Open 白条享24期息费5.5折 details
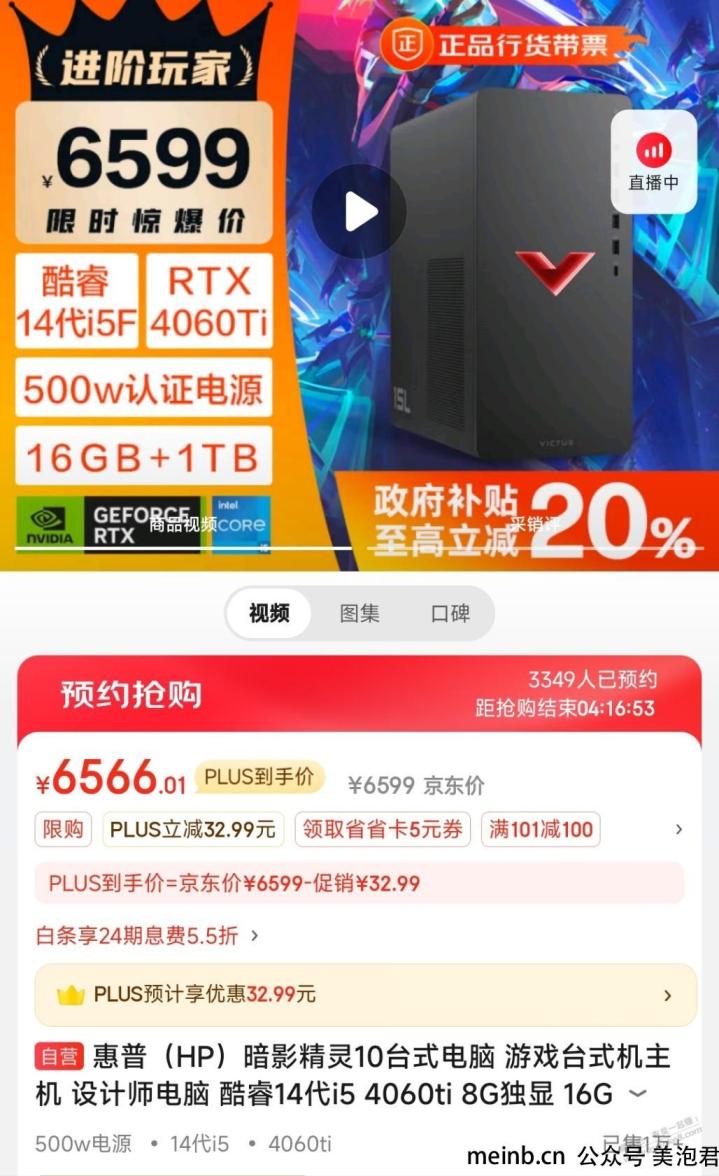The image size is (719, 1176). 147,936
